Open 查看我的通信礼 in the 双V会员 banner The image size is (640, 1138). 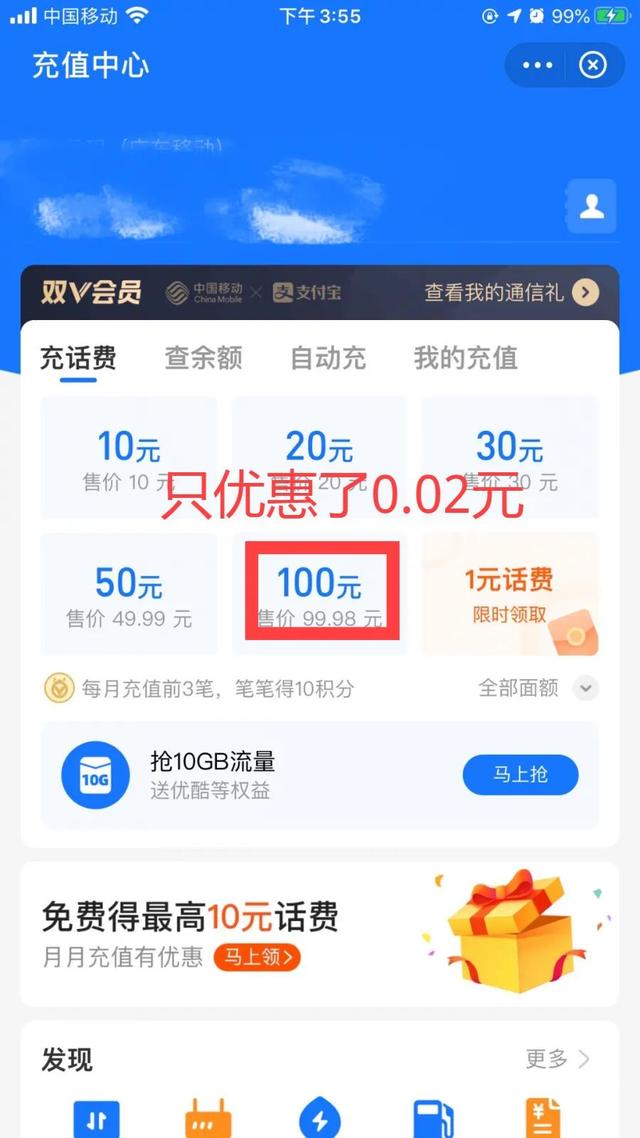coord(512,292)
